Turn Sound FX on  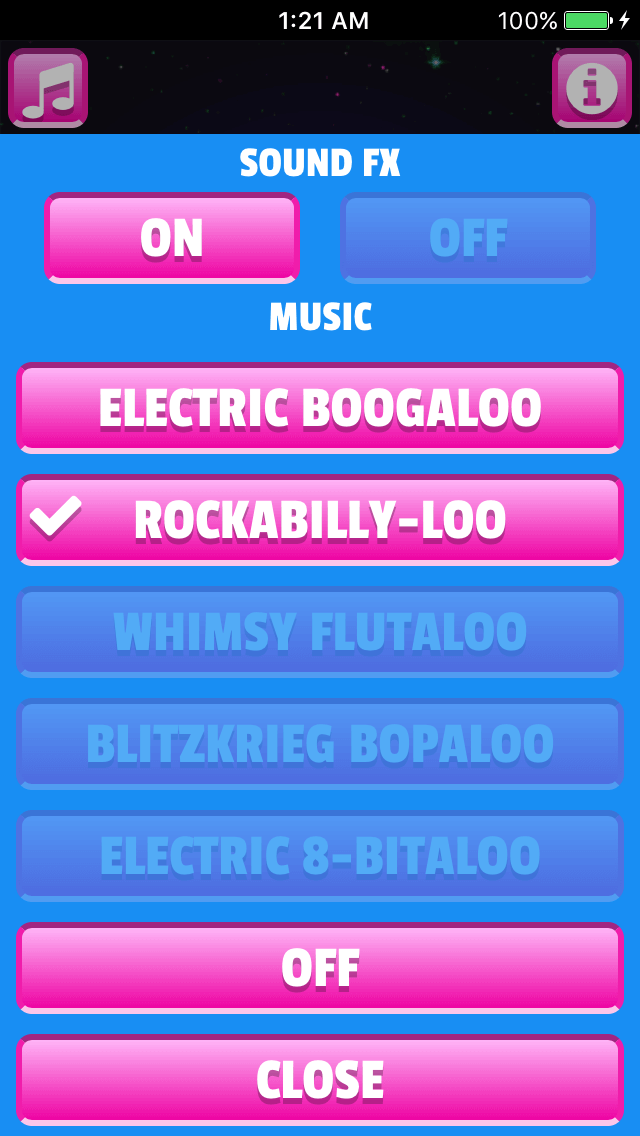[172, 238]
